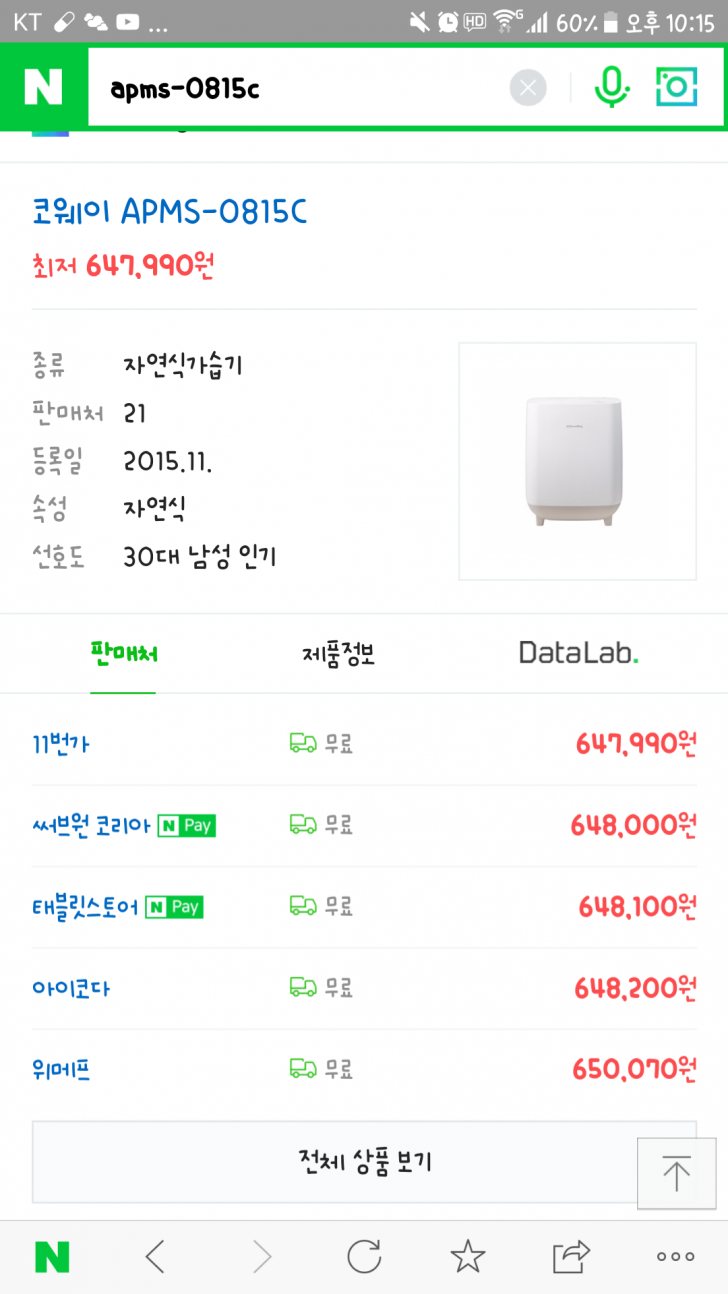
Task: Bookmark this page with the star
Action: pyautogui.click(x=467, y=1257)
